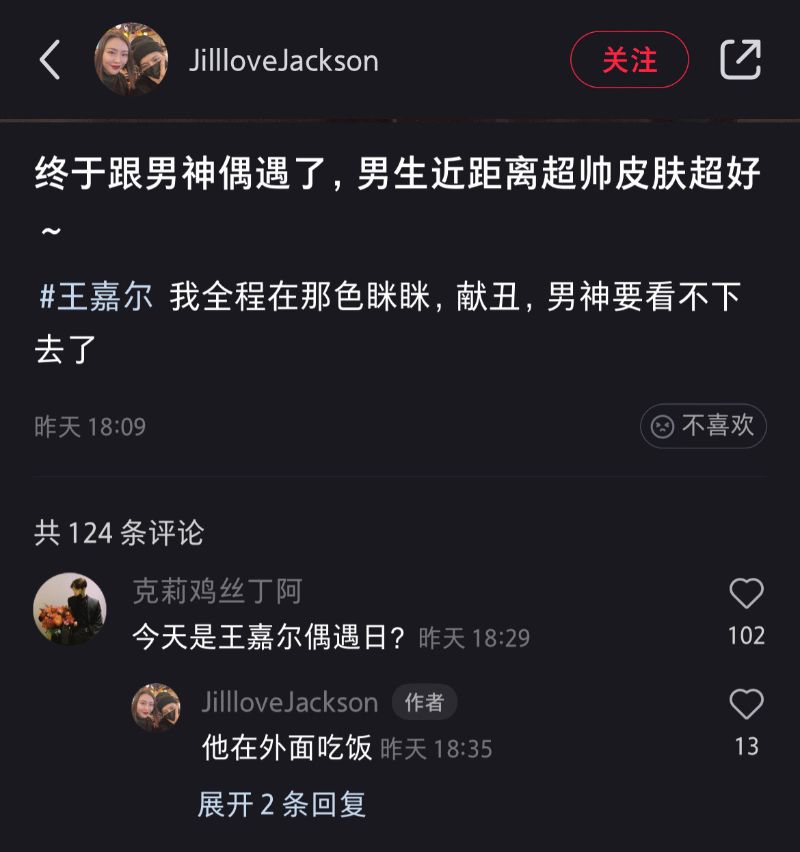
Task: Like the author's reply 他在外面吃饭
Action: pos(746,705)
